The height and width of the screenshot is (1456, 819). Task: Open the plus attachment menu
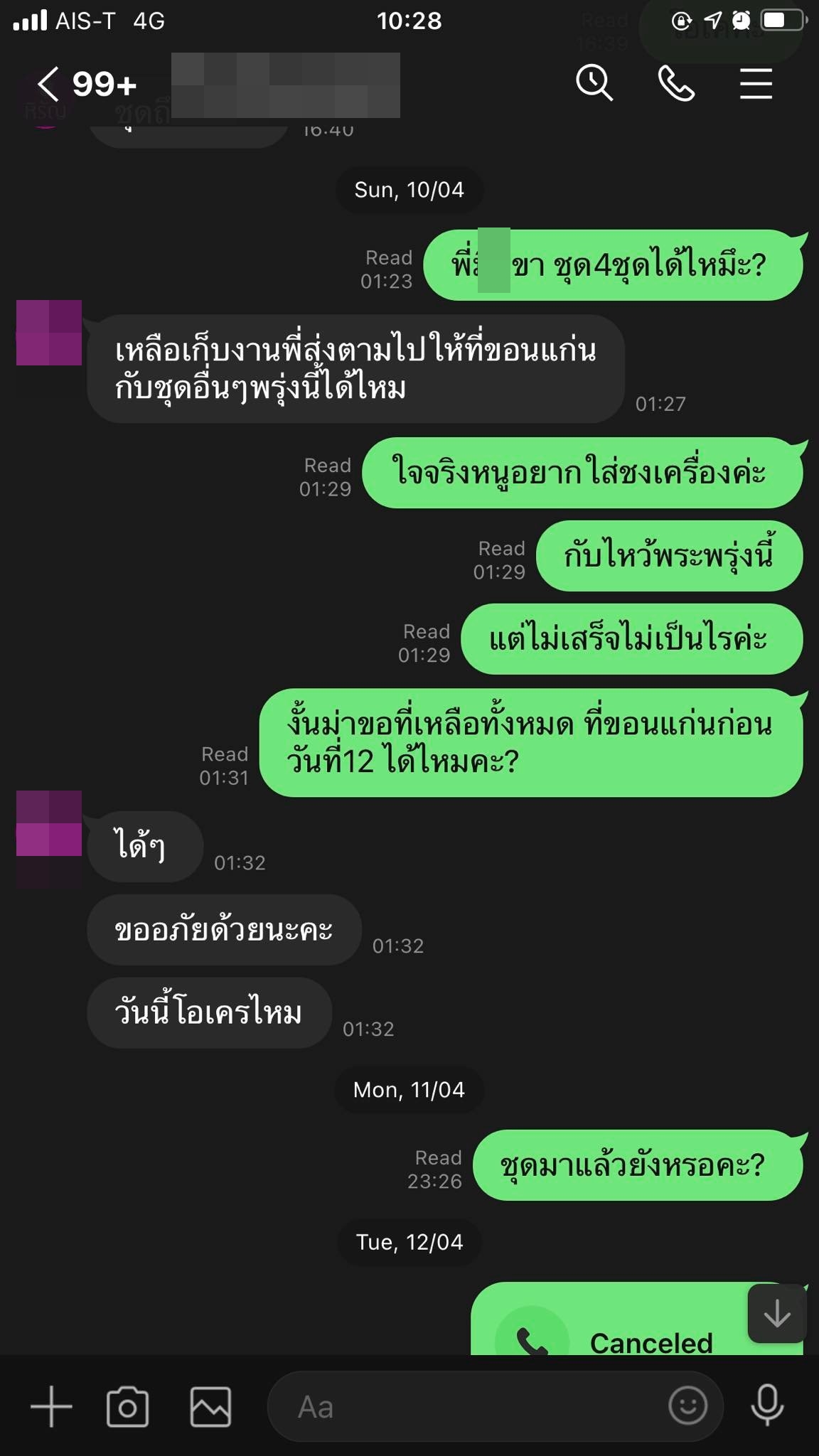[x=51, y=1406]
